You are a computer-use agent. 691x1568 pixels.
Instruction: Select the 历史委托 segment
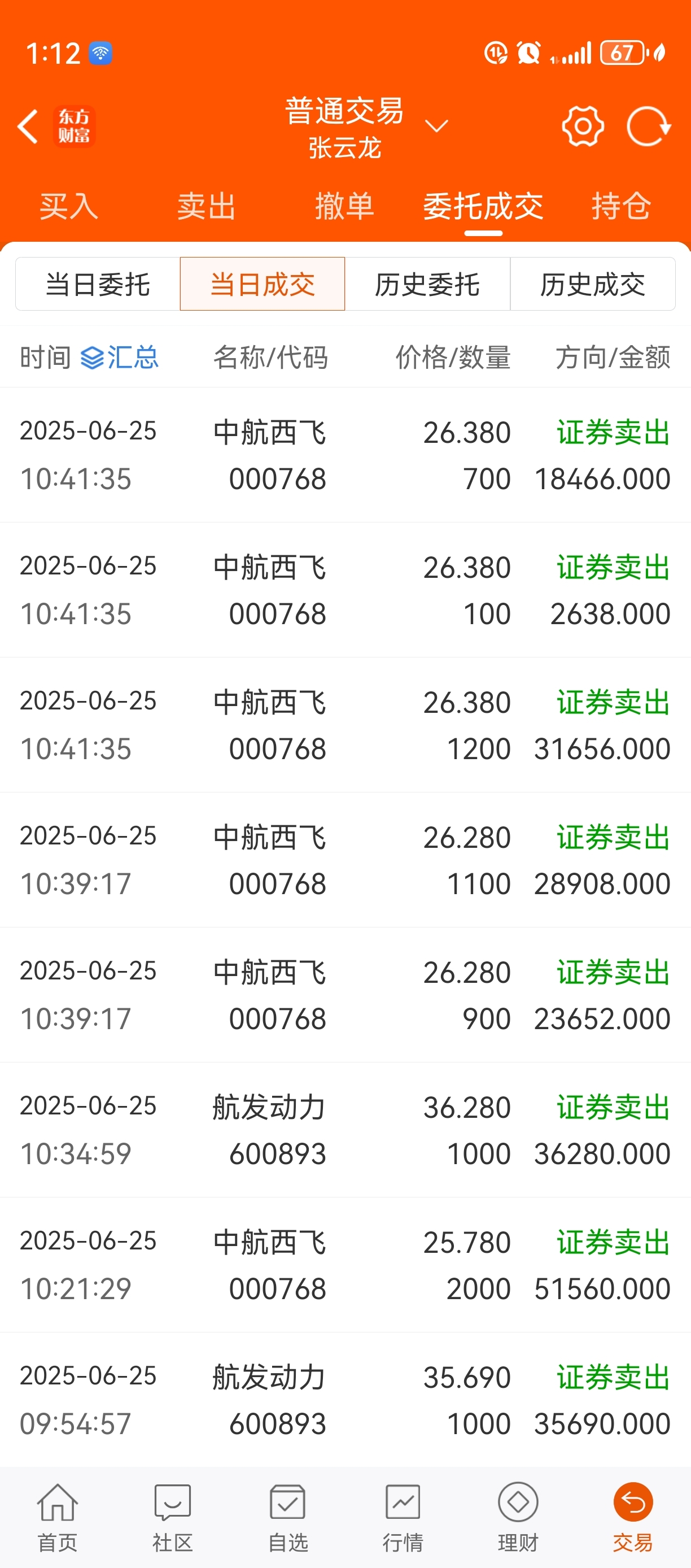pos(427,284)
